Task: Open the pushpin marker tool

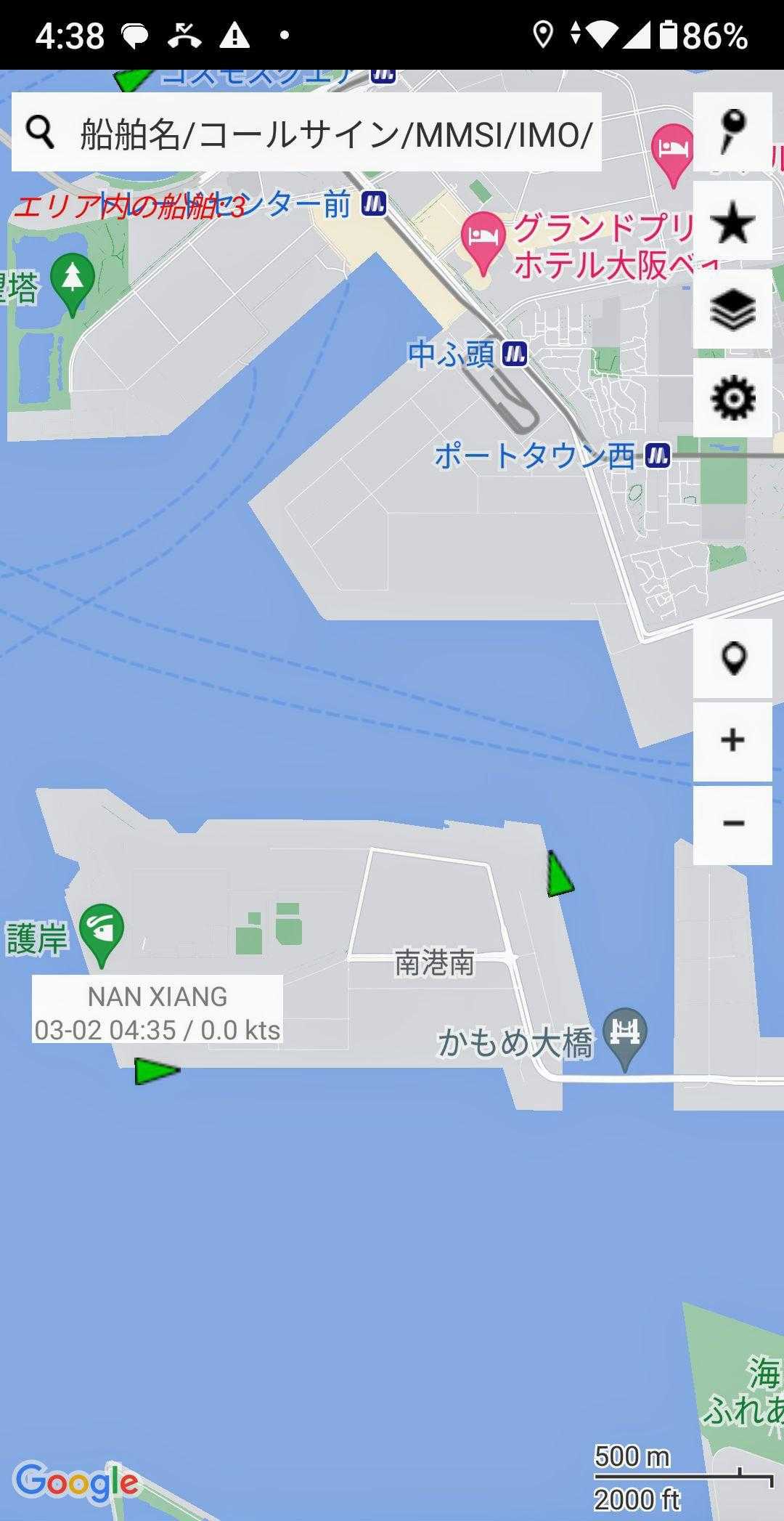Action: (732, 131)
